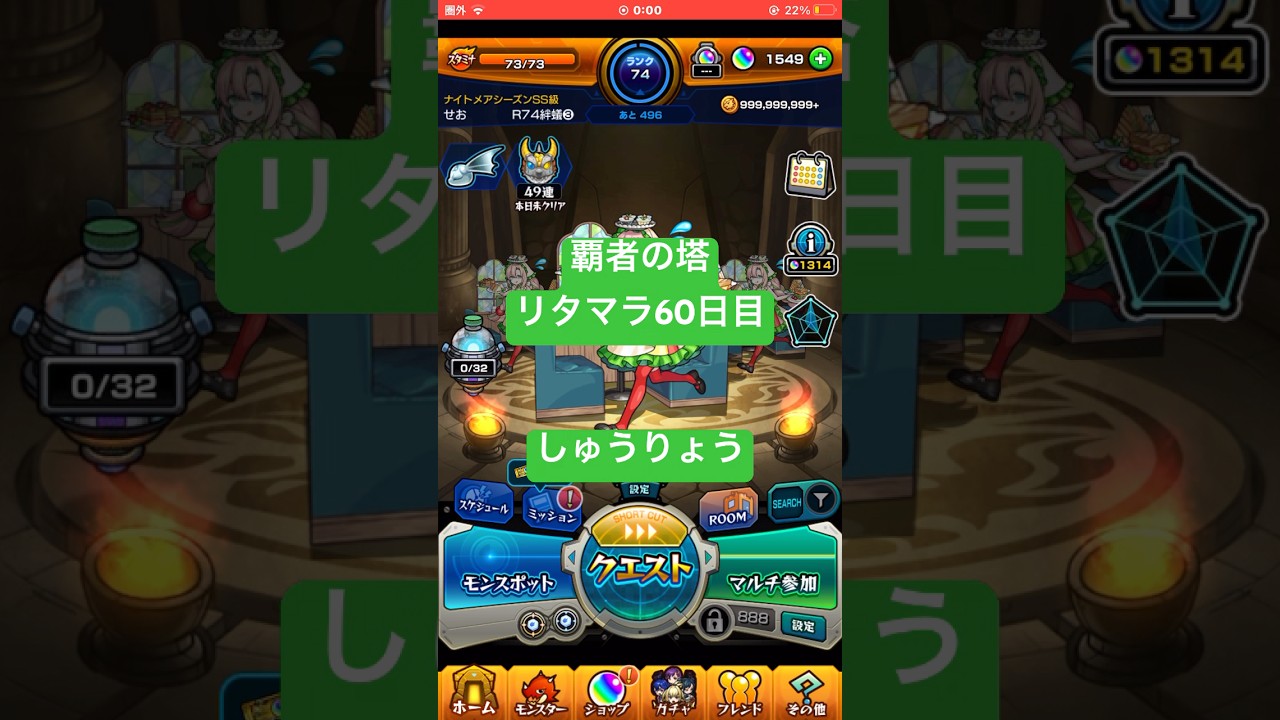The height and width of the screenshot is (720, 1280).
Task: Go to the ショップ tab
Action: pyautogui.click(x=607, y=692)
